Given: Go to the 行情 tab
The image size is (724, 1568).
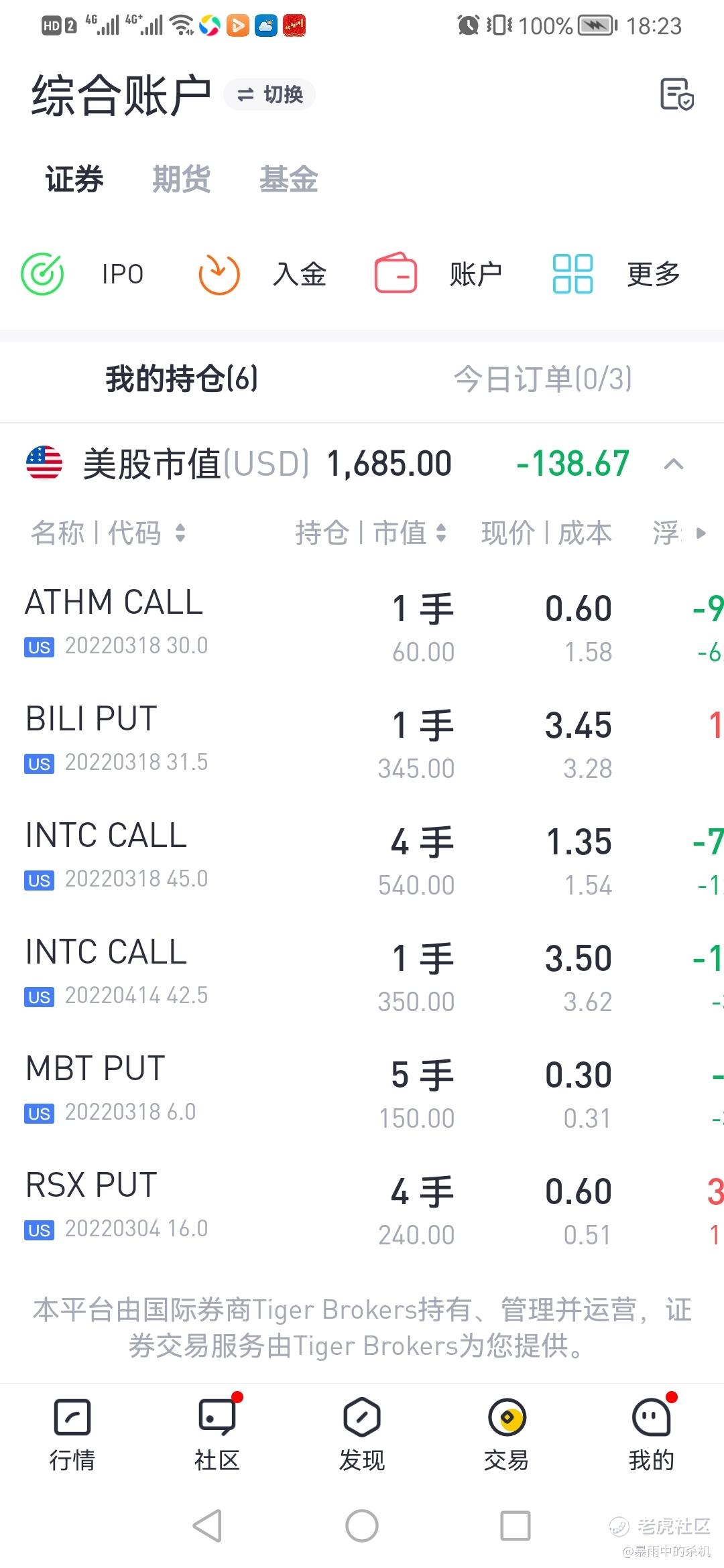Looking at the screenshot, I should 72,1435.
